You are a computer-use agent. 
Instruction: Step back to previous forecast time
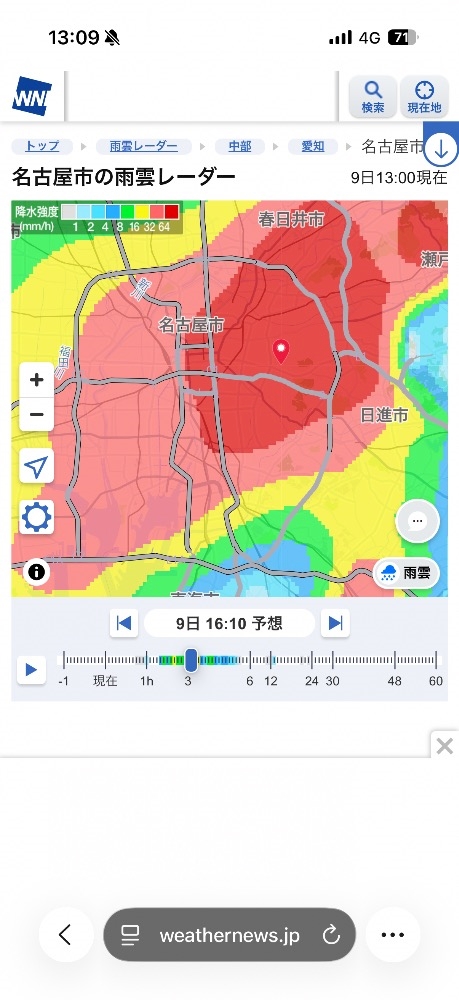click(124, 623)
